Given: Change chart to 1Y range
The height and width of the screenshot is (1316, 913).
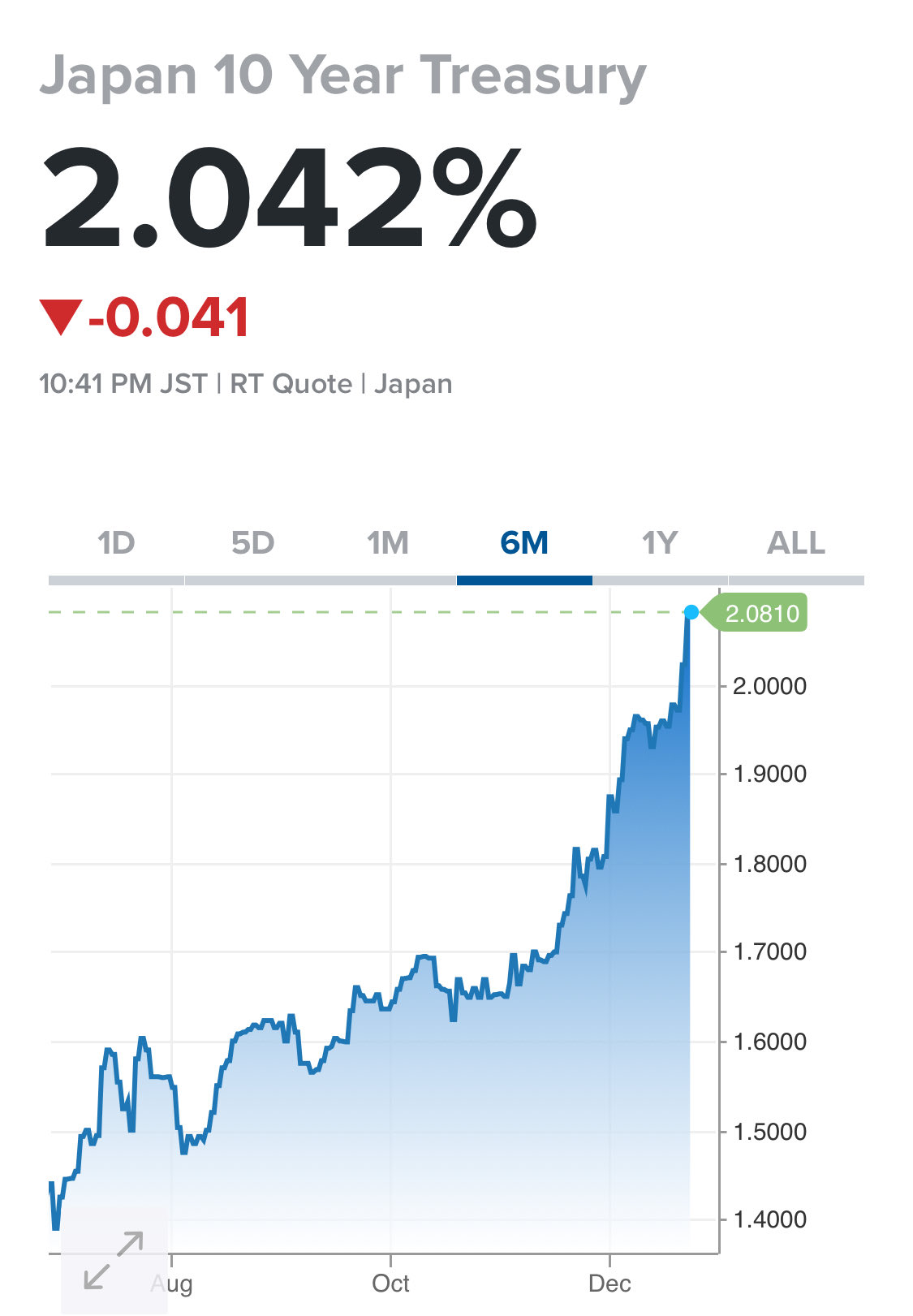Looking at the screenshot, I should pyautogui.click(x=660, y=543).
